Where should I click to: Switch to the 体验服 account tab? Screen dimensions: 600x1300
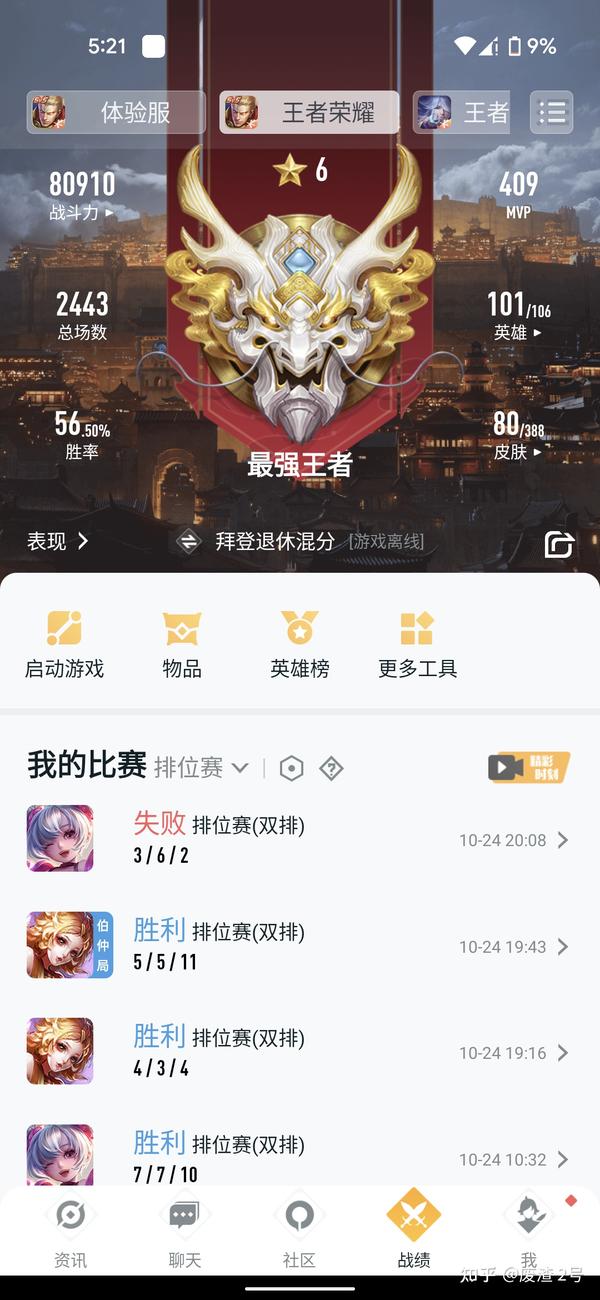116,112
